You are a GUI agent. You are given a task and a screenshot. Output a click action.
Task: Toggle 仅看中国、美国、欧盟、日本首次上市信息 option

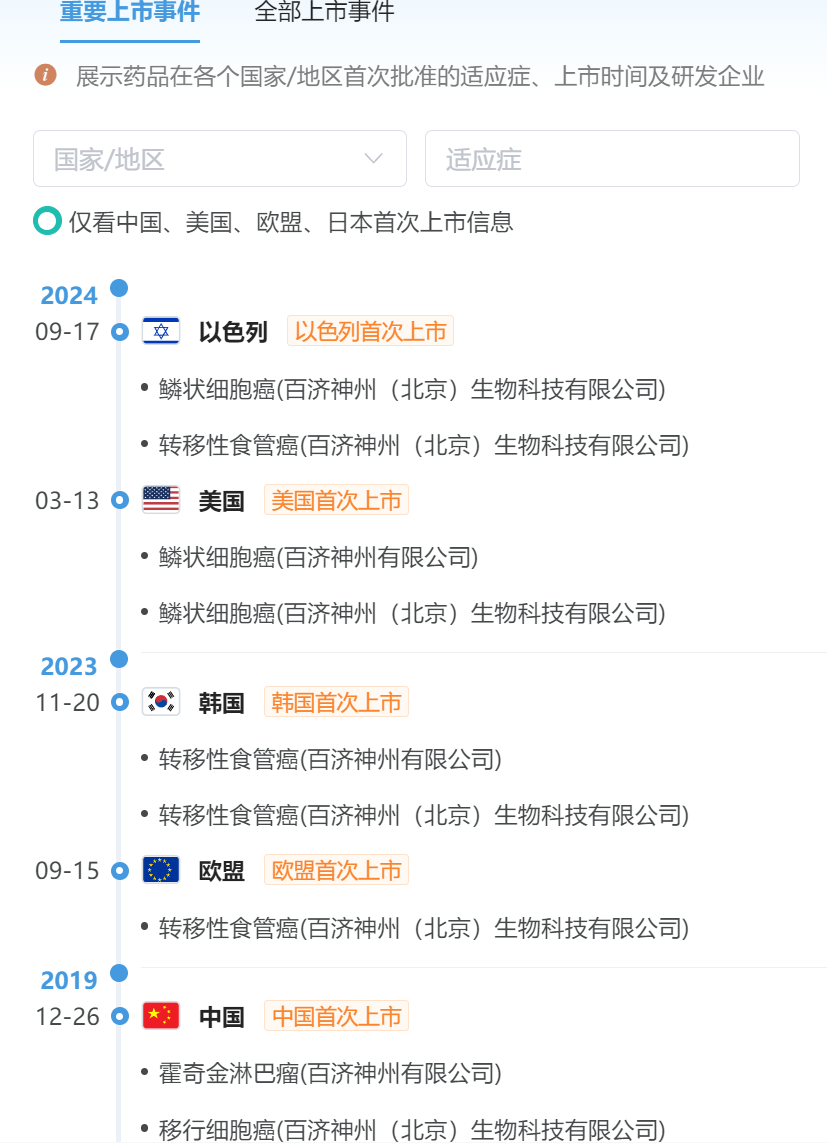(47, 221)
